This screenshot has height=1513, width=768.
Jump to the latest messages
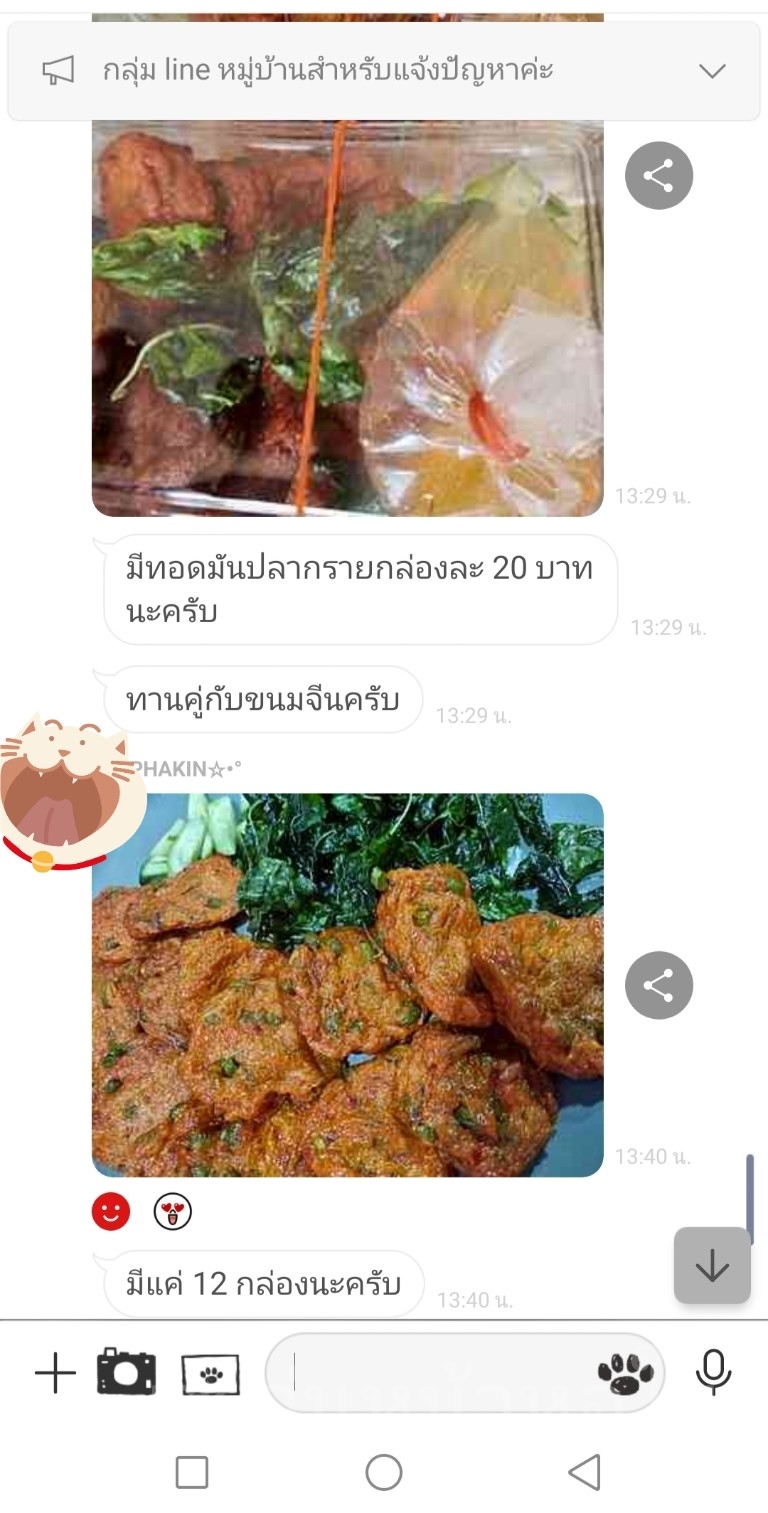(x=712, y=1265)
